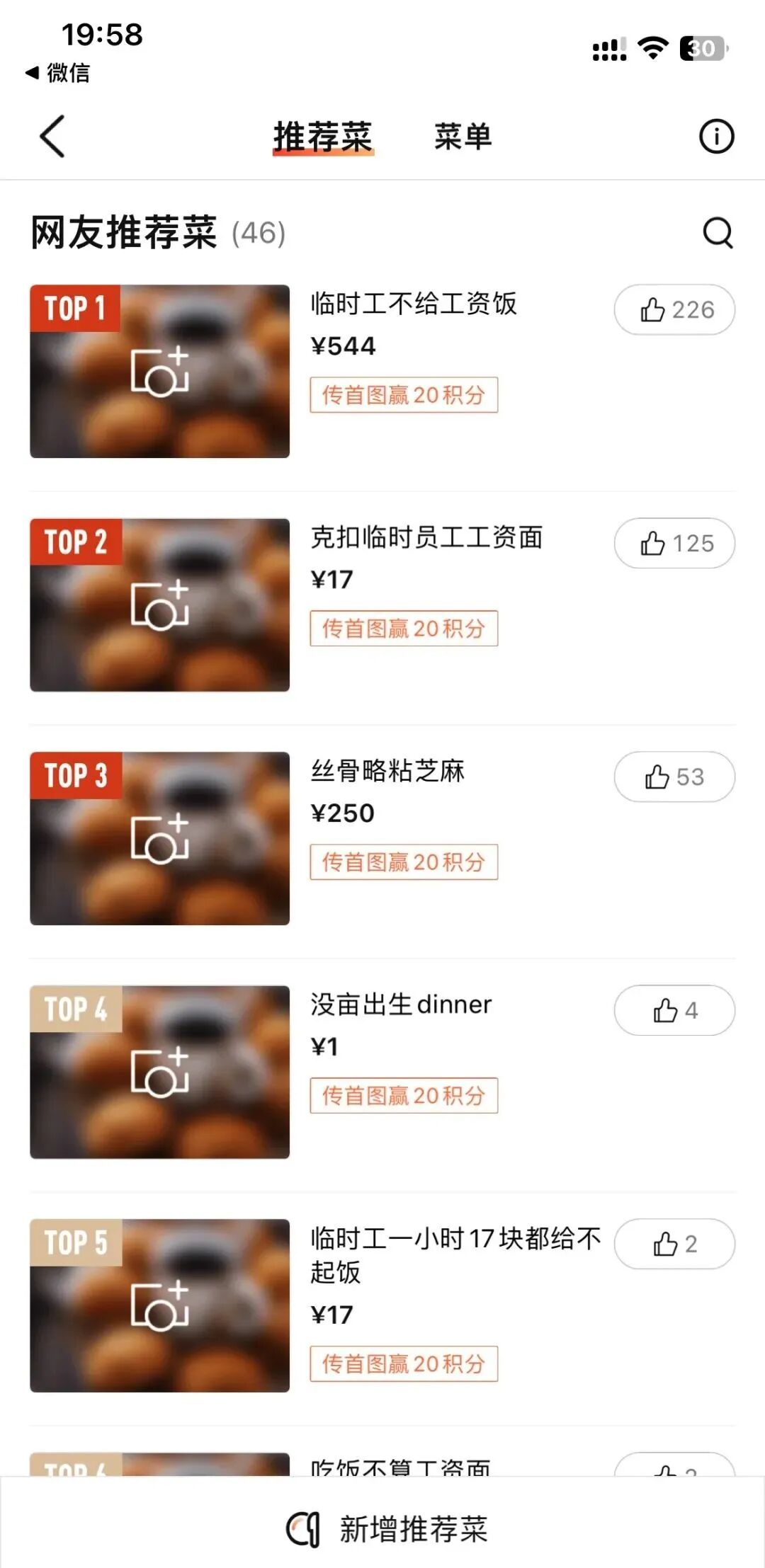Upload a photo for TOP 1 dish
The image size is (765, 1568).
[160, 372]
